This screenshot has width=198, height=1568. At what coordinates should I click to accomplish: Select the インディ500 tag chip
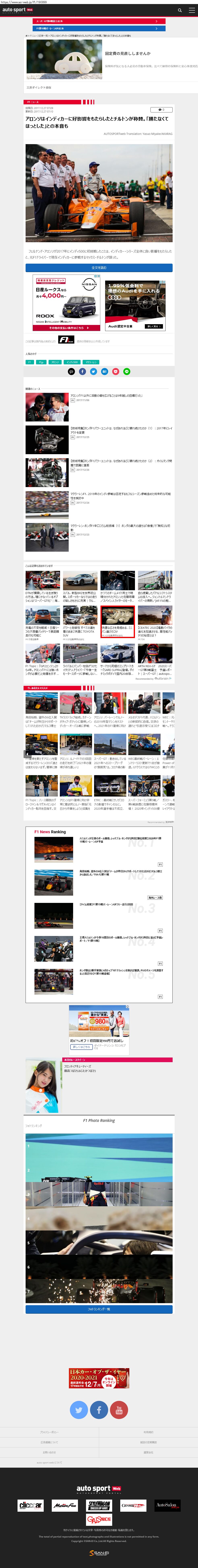pyautogui.click(x=72, y=362)
